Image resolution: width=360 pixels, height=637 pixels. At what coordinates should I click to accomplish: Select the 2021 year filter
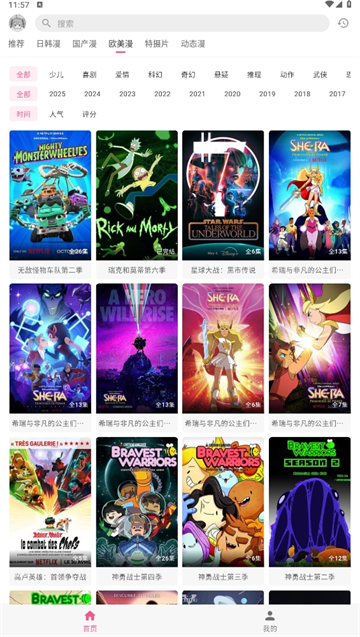point(197,94)
